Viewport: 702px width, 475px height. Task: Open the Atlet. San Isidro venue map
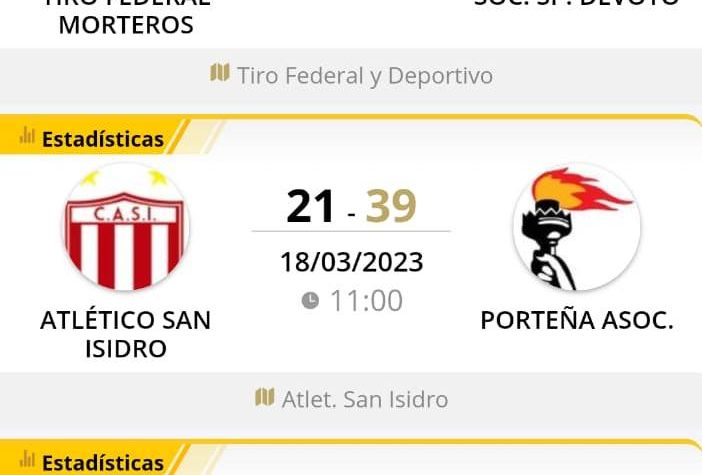click(x=352, y=399)
